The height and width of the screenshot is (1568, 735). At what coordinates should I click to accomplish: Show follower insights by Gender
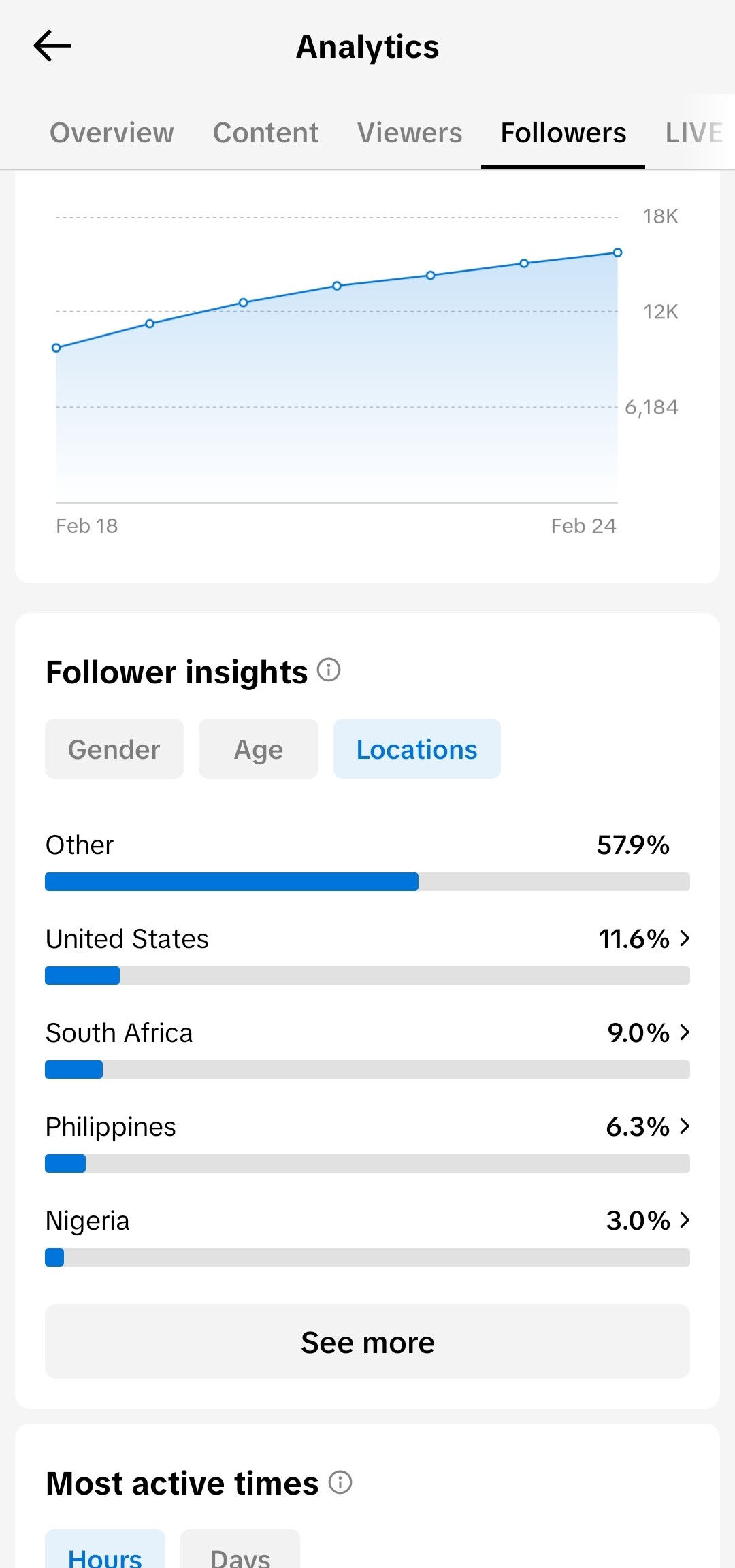[x=114, y=749]
